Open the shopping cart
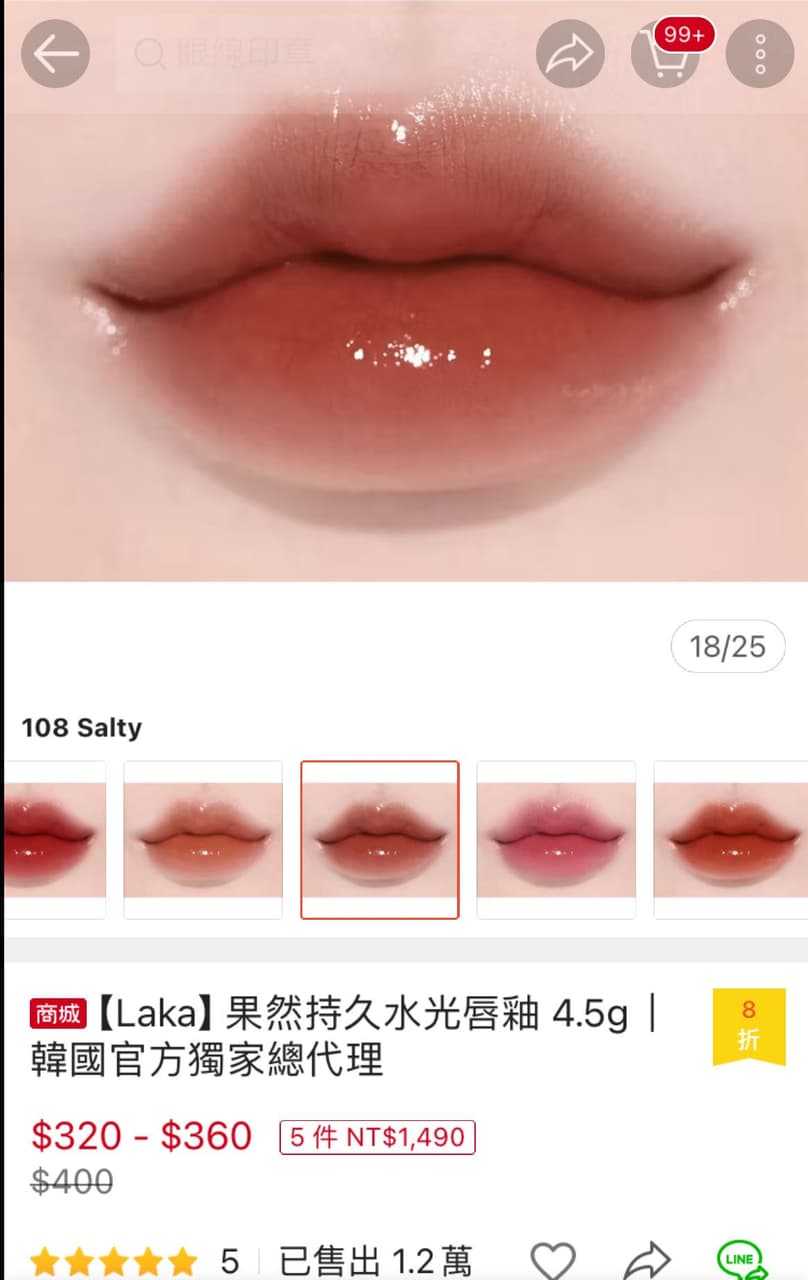This screenshot has width=808, height=1280. point(667,54)
